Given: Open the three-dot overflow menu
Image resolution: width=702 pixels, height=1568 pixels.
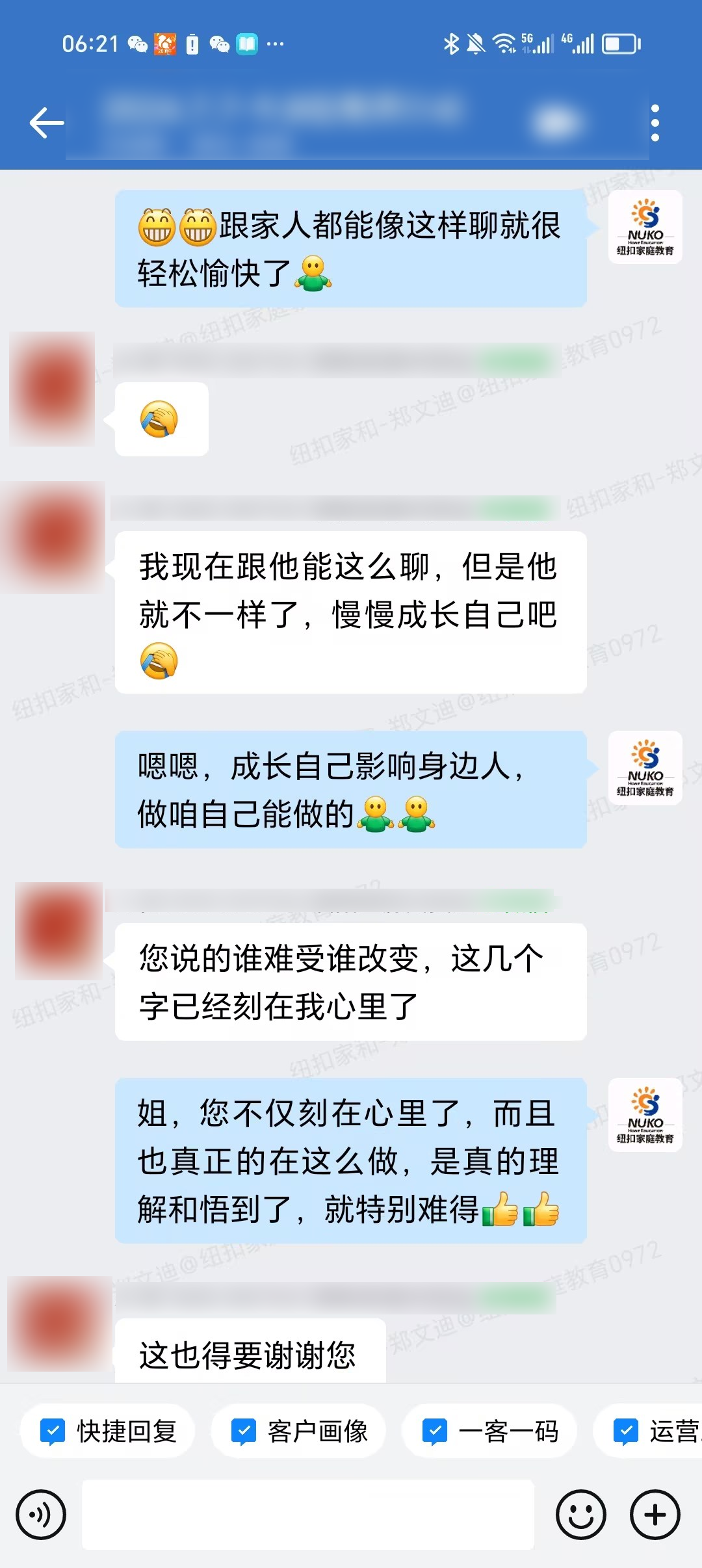Looking at the screenshot, I should pyautogui.click(x=655, y=123).
